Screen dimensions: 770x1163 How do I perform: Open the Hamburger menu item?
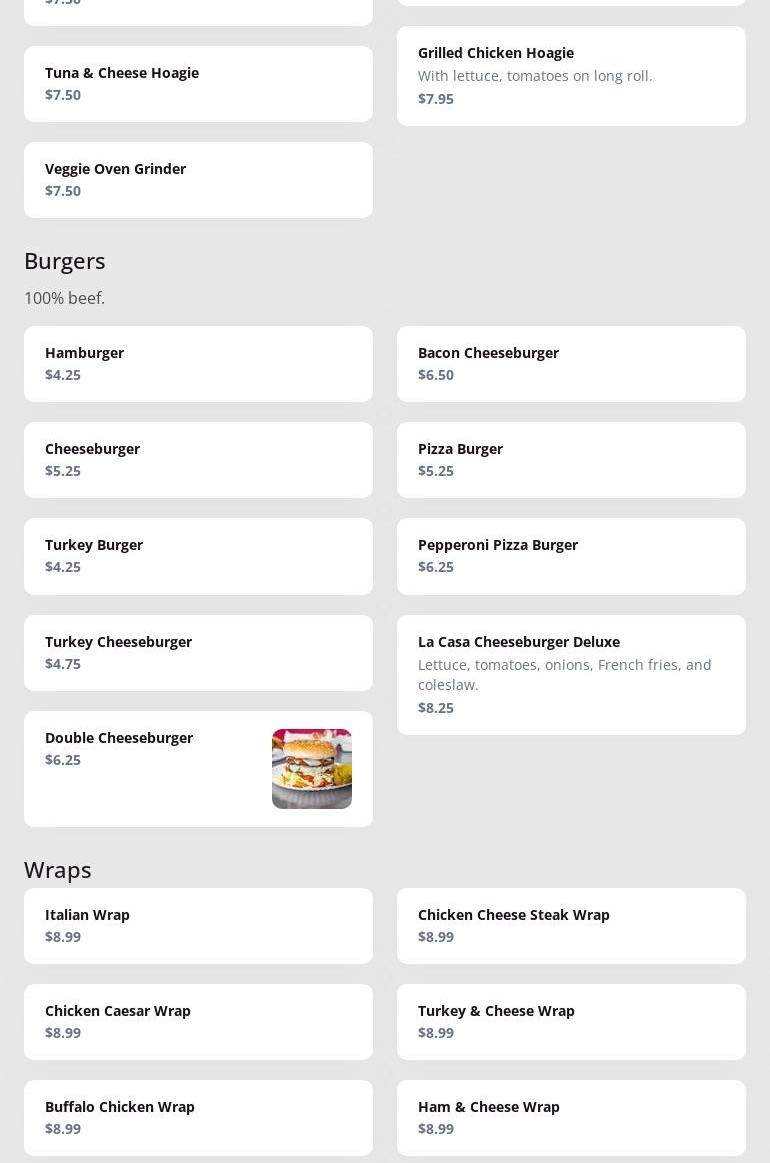[198, 364]
